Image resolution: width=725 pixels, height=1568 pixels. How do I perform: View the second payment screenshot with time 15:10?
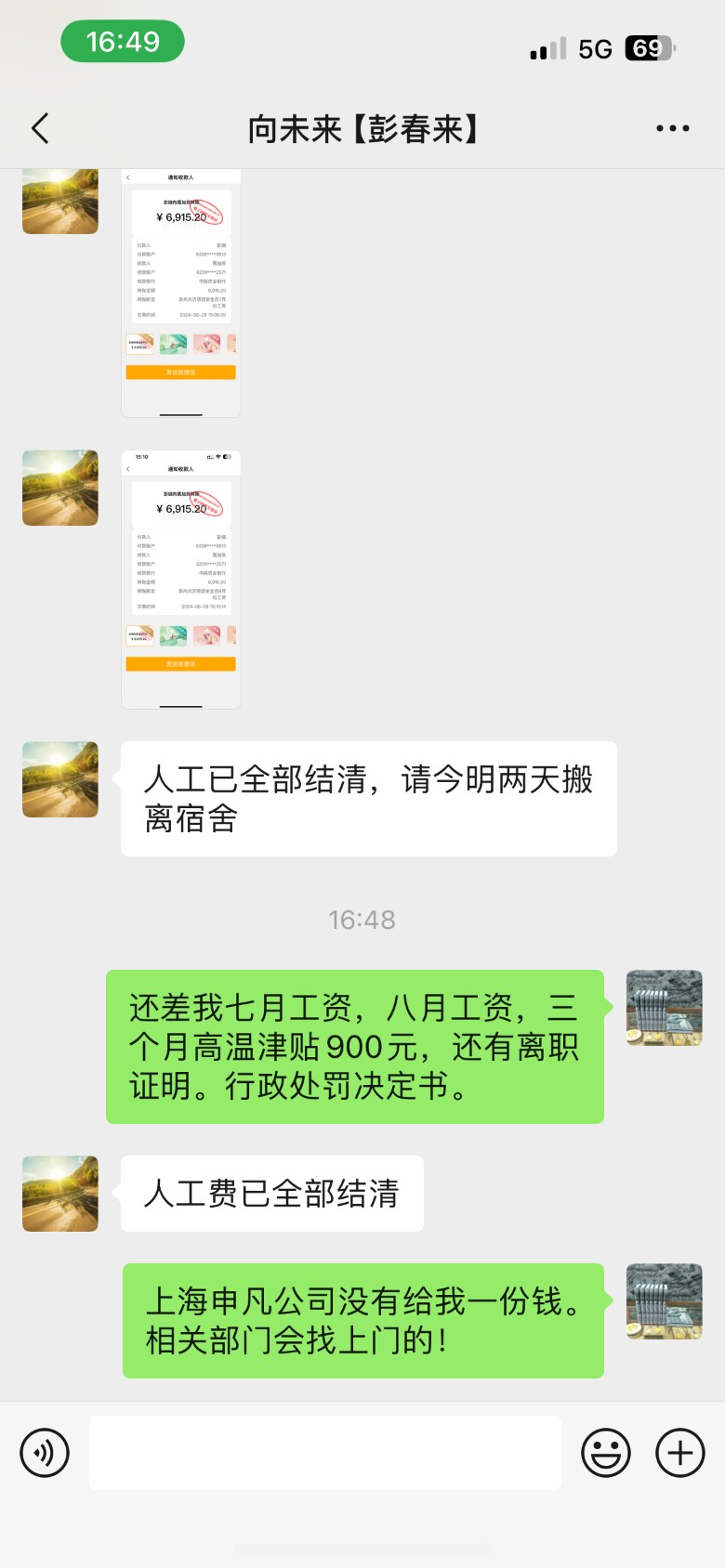pyautogui.click(x=181, y=580)
